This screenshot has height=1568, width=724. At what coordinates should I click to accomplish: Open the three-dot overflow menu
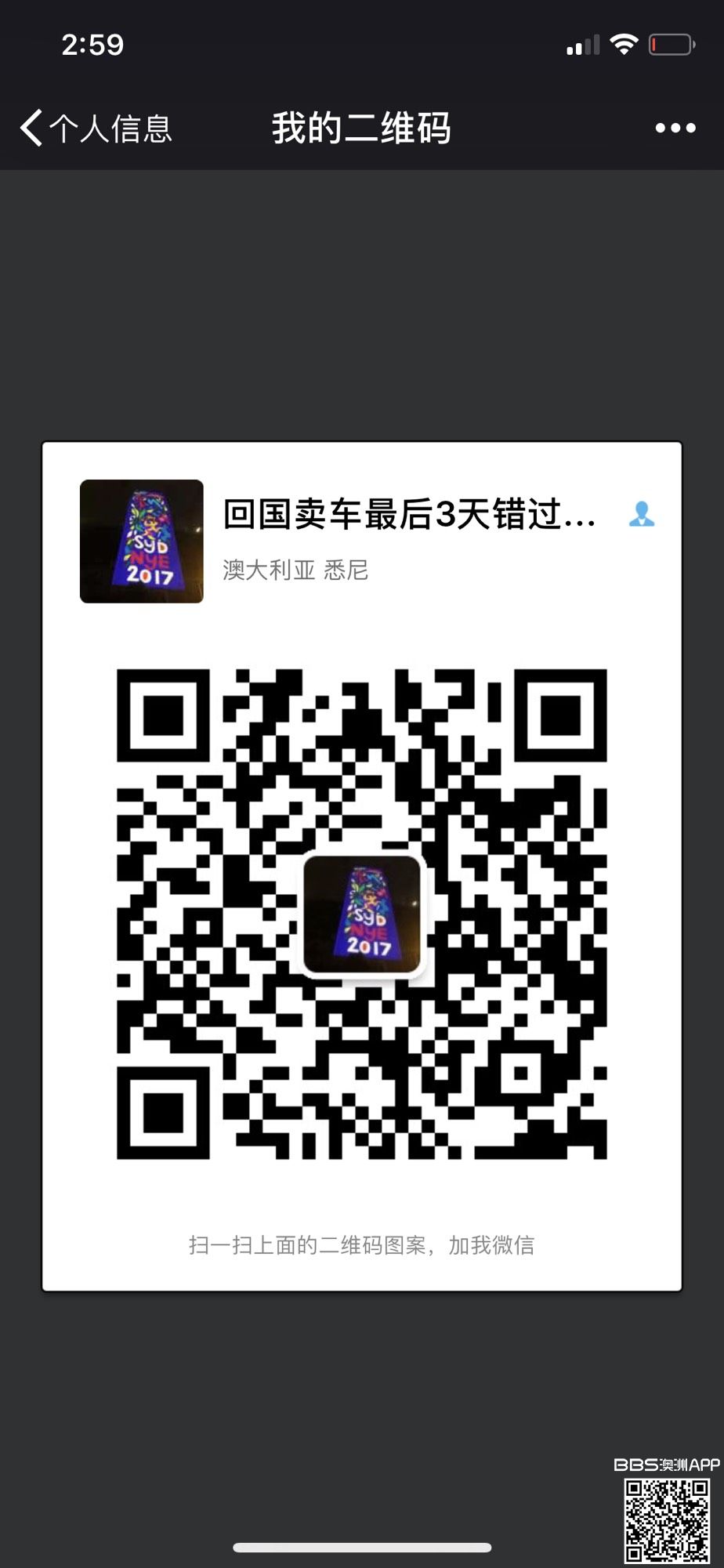[675, 129]
